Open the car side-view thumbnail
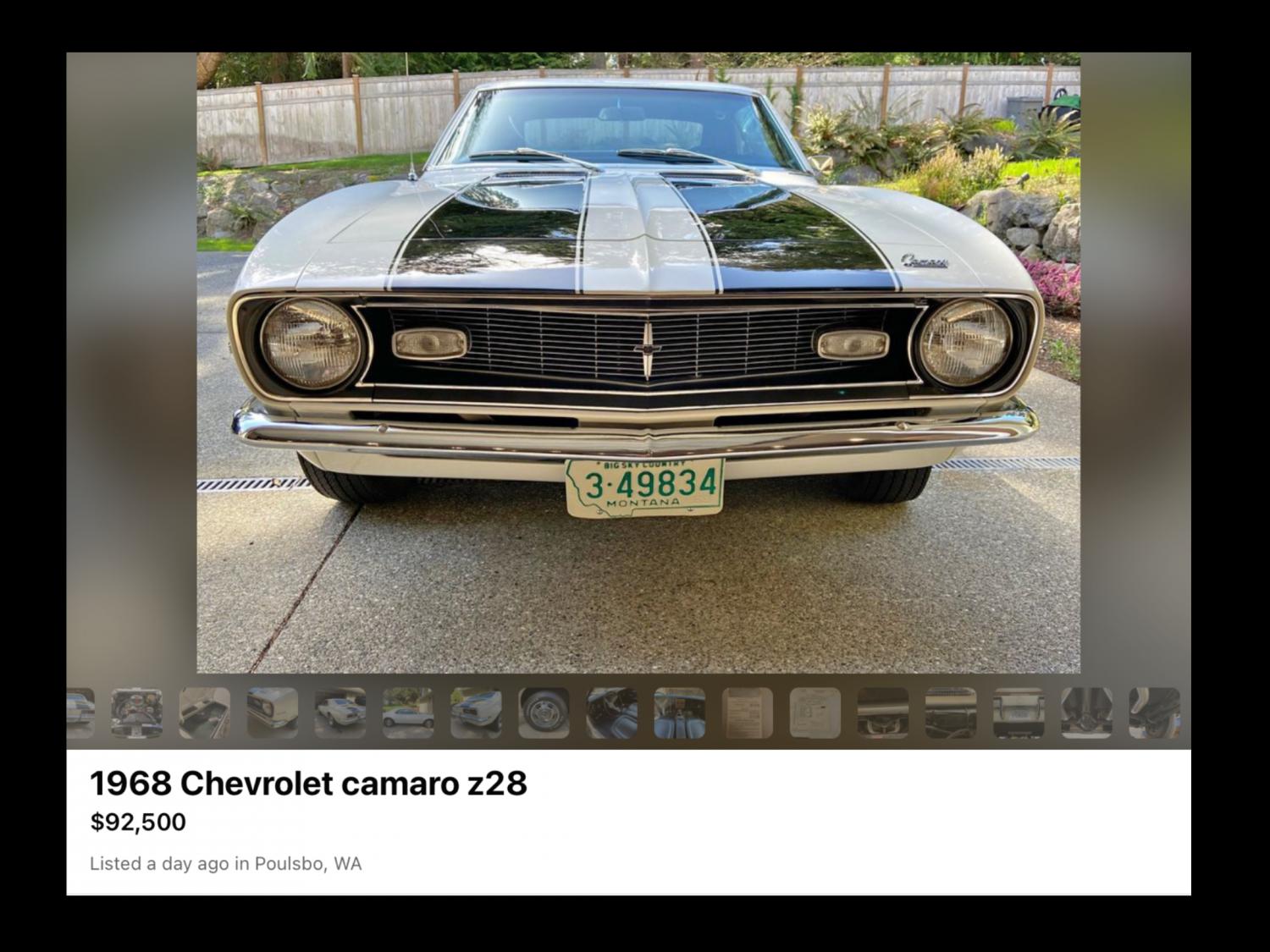This screenshot has height=952, width=1270. tap(408, 713)
